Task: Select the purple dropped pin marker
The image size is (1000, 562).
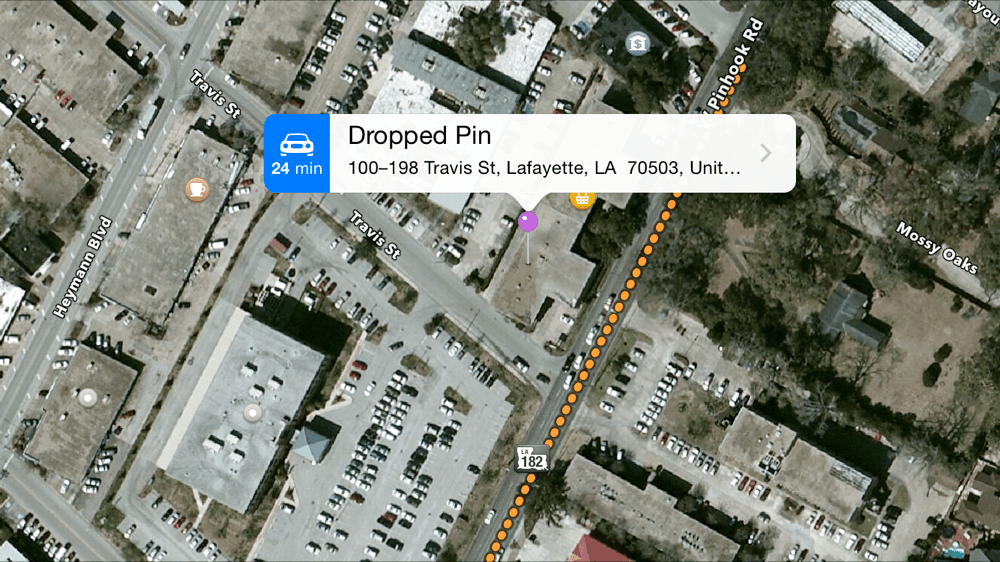Action: point(528,221)
